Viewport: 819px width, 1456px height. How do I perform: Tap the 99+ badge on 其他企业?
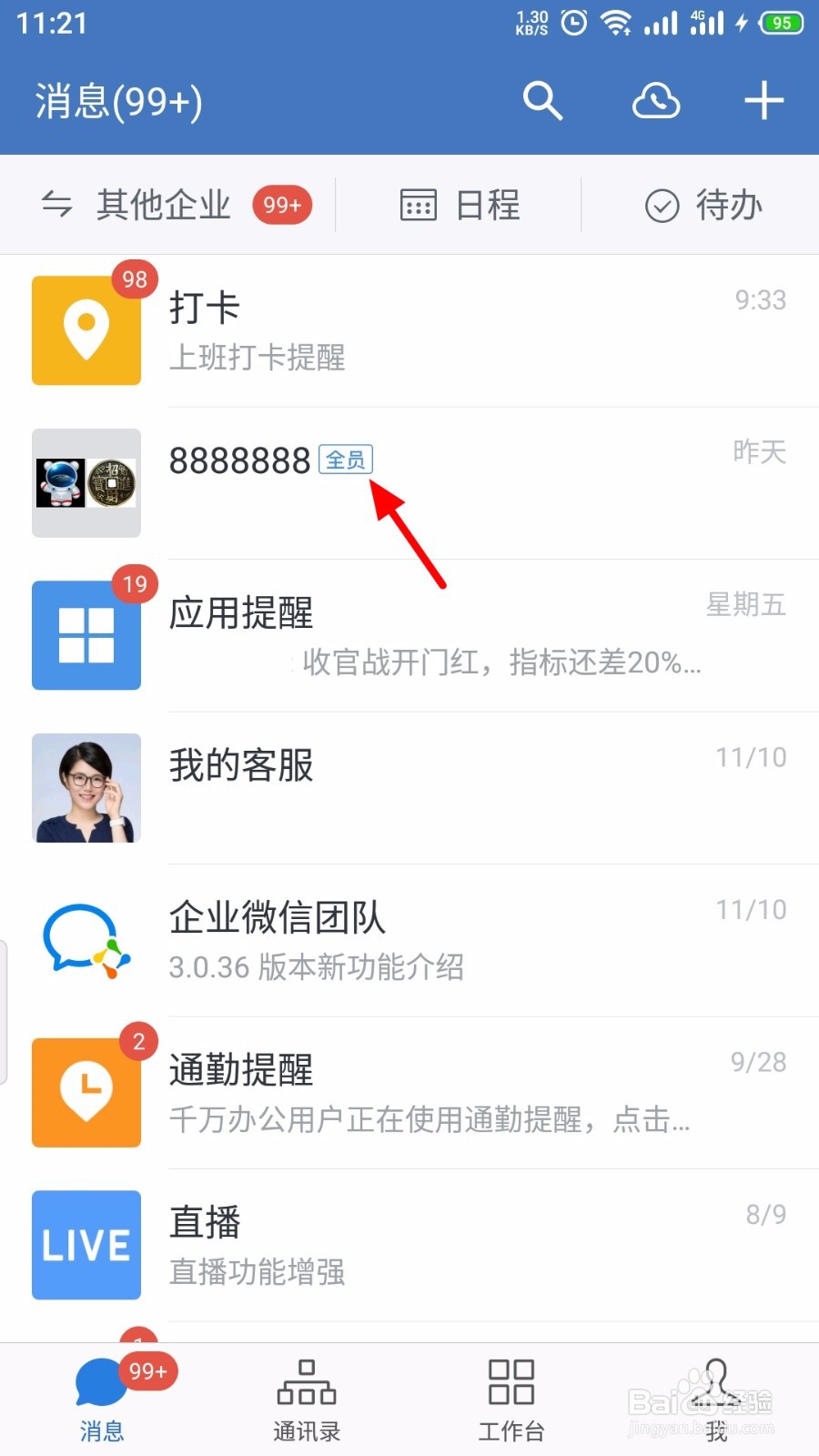281,205
